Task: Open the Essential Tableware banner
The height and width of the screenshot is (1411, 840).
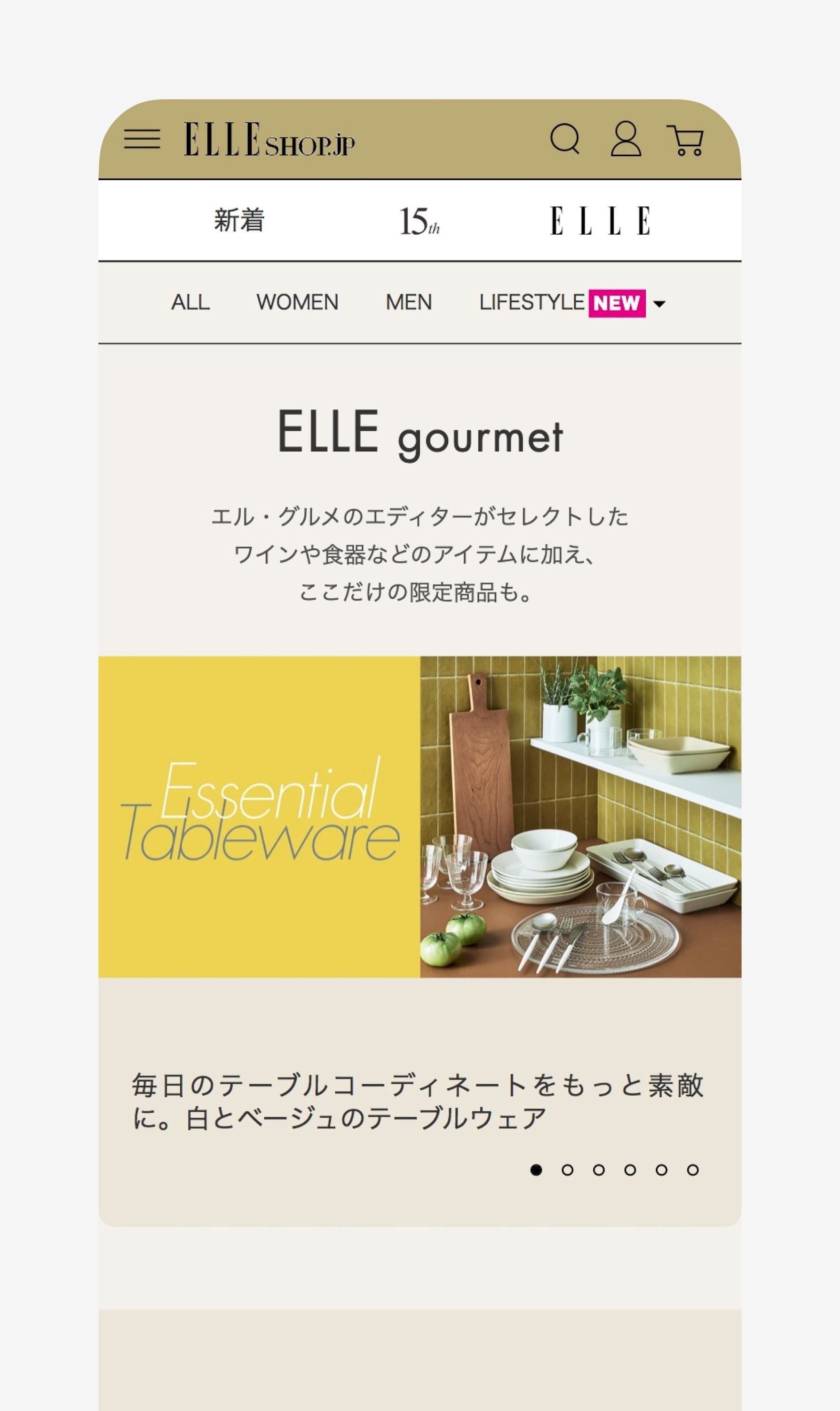Action: (x=420, y=816)
